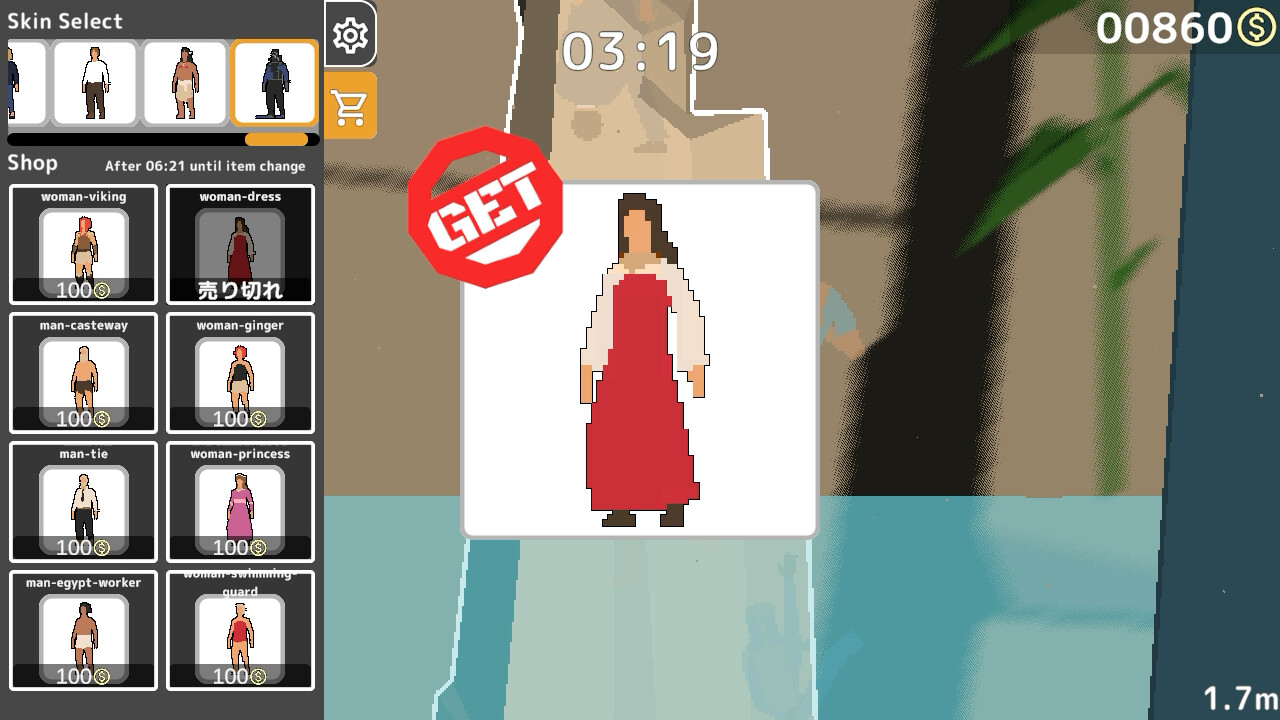Select the dark blue armored skin
The width and height of the screenshot is (1280, 720).
(275, 83)
